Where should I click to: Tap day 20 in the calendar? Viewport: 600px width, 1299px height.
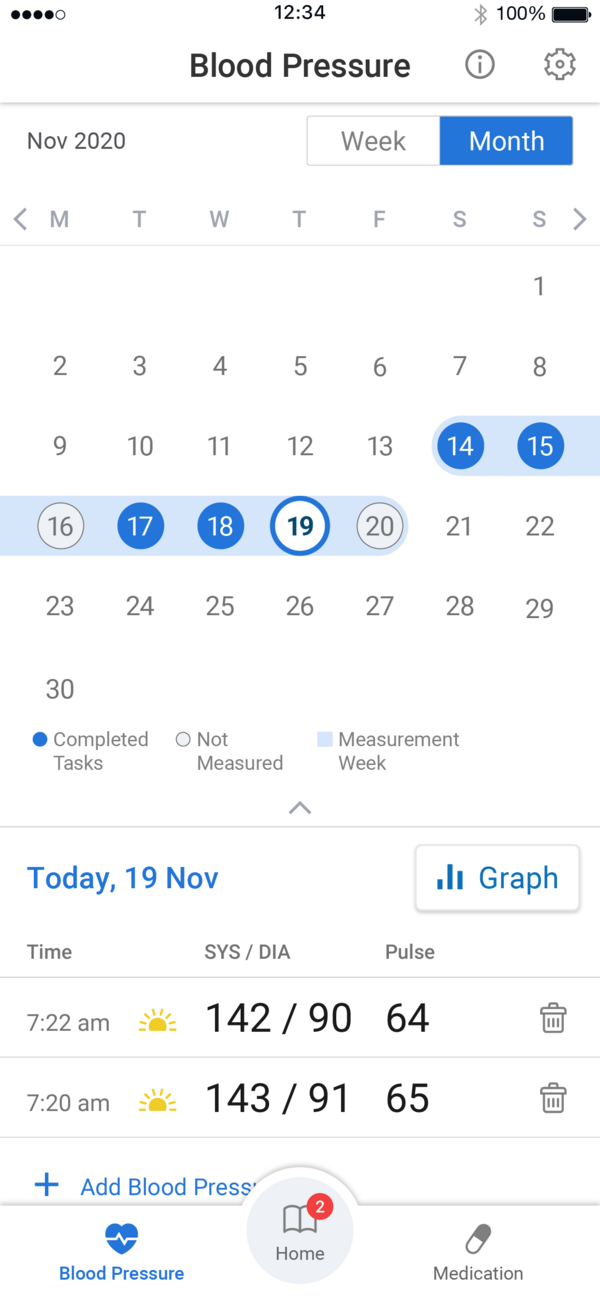tap(380, 526)
